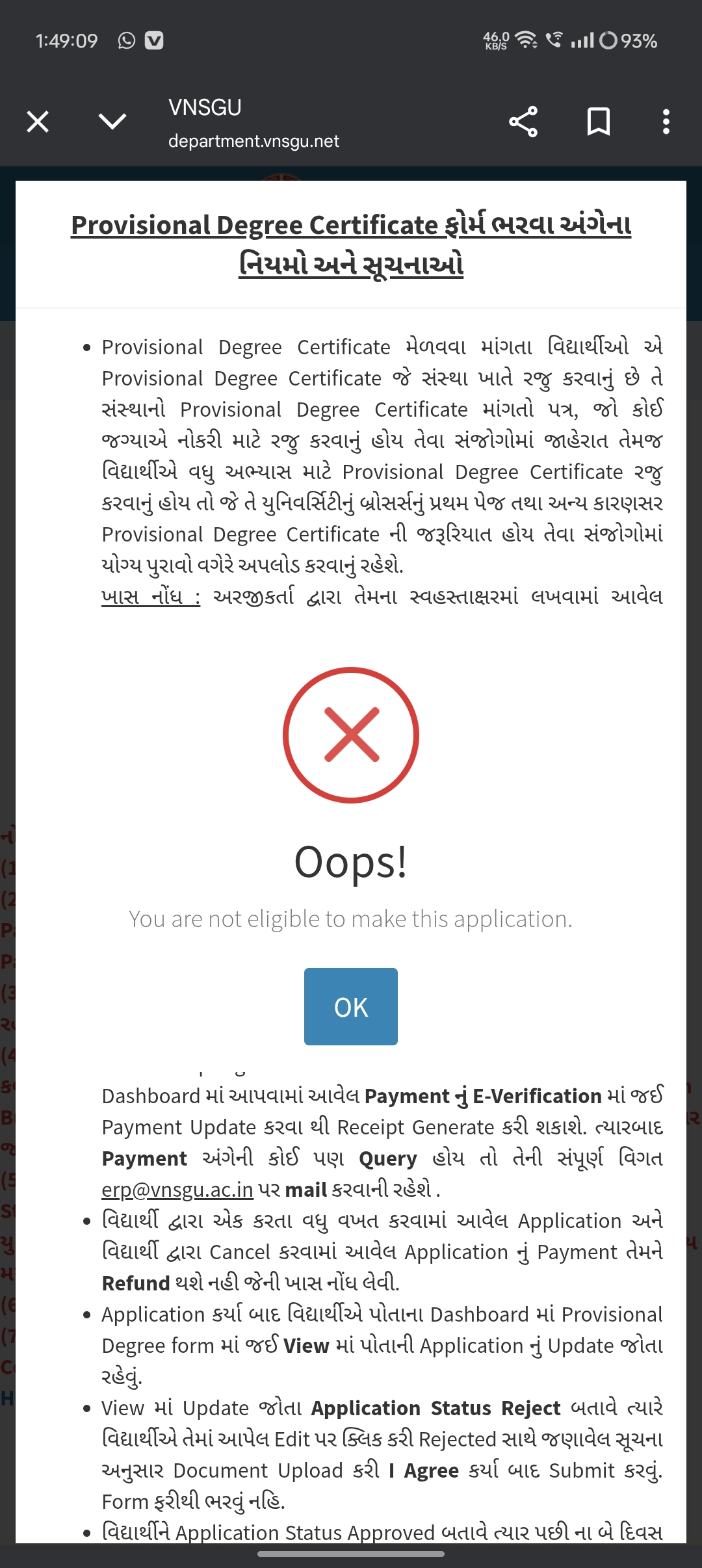
Task: Open the browser overflow menu
Action: coord(666,122)
